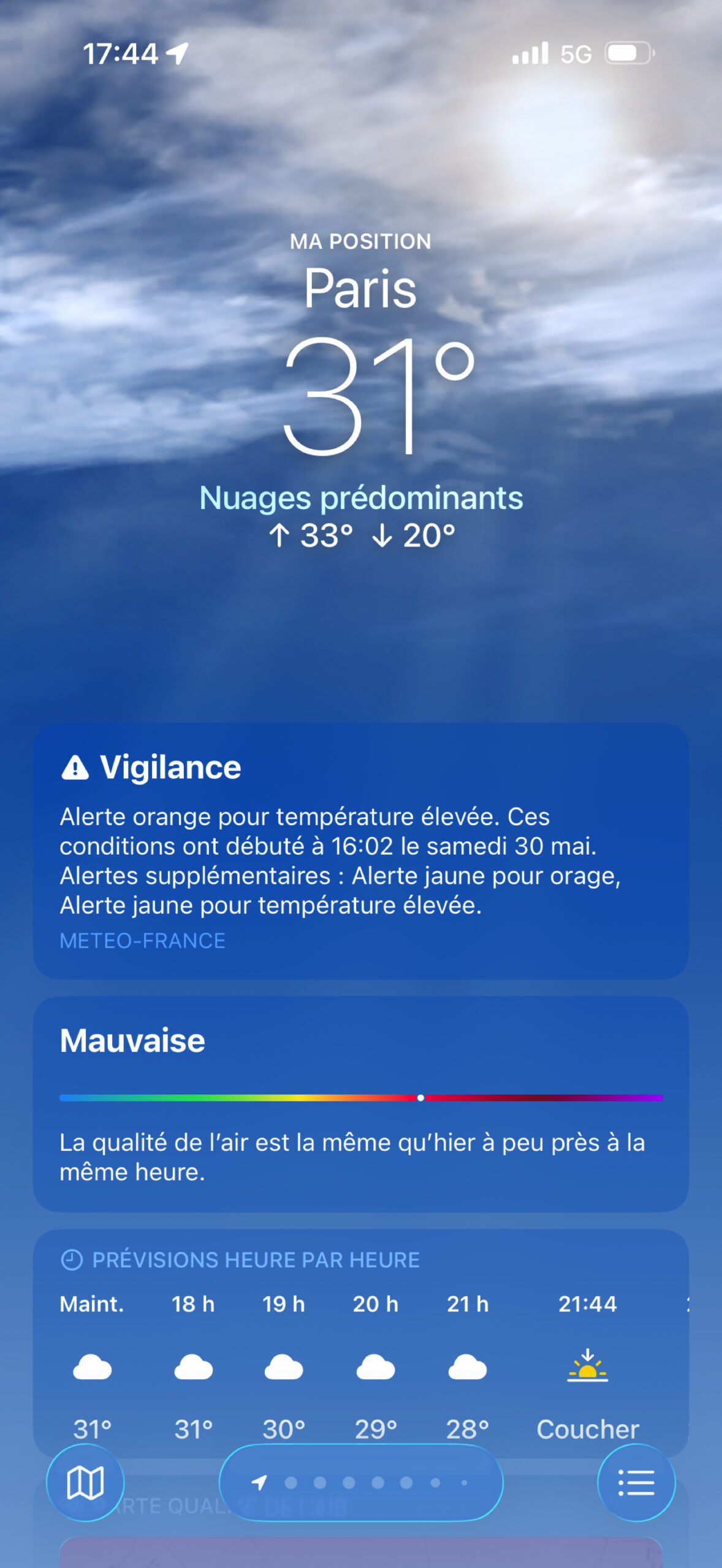Open the city list button
Screen dimensions: 722x1568
(x=636, y=1482)
